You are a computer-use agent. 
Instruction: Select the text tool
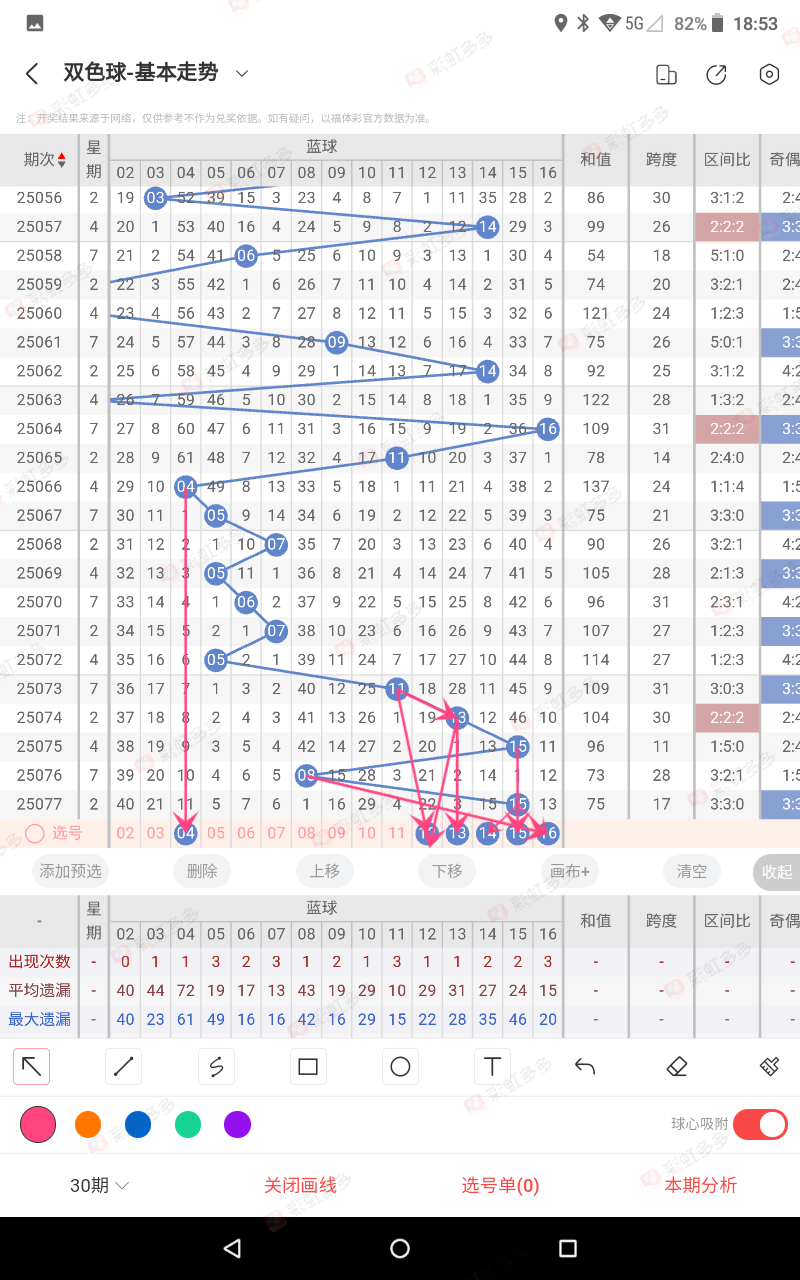tap(492, 1066)
